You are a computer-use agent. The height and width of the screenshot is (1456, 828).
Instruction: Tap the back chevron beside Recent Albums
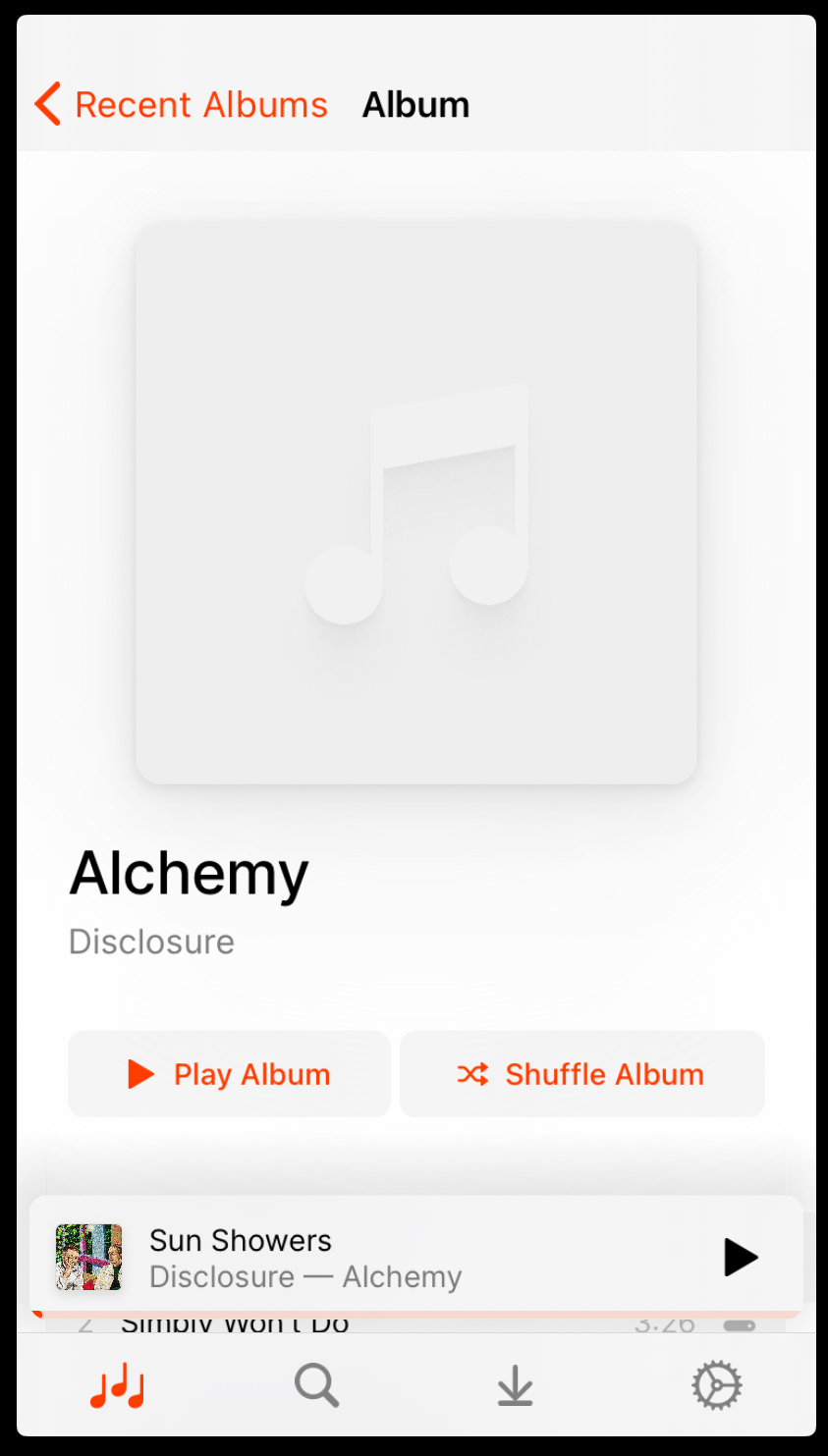[46, 104]
